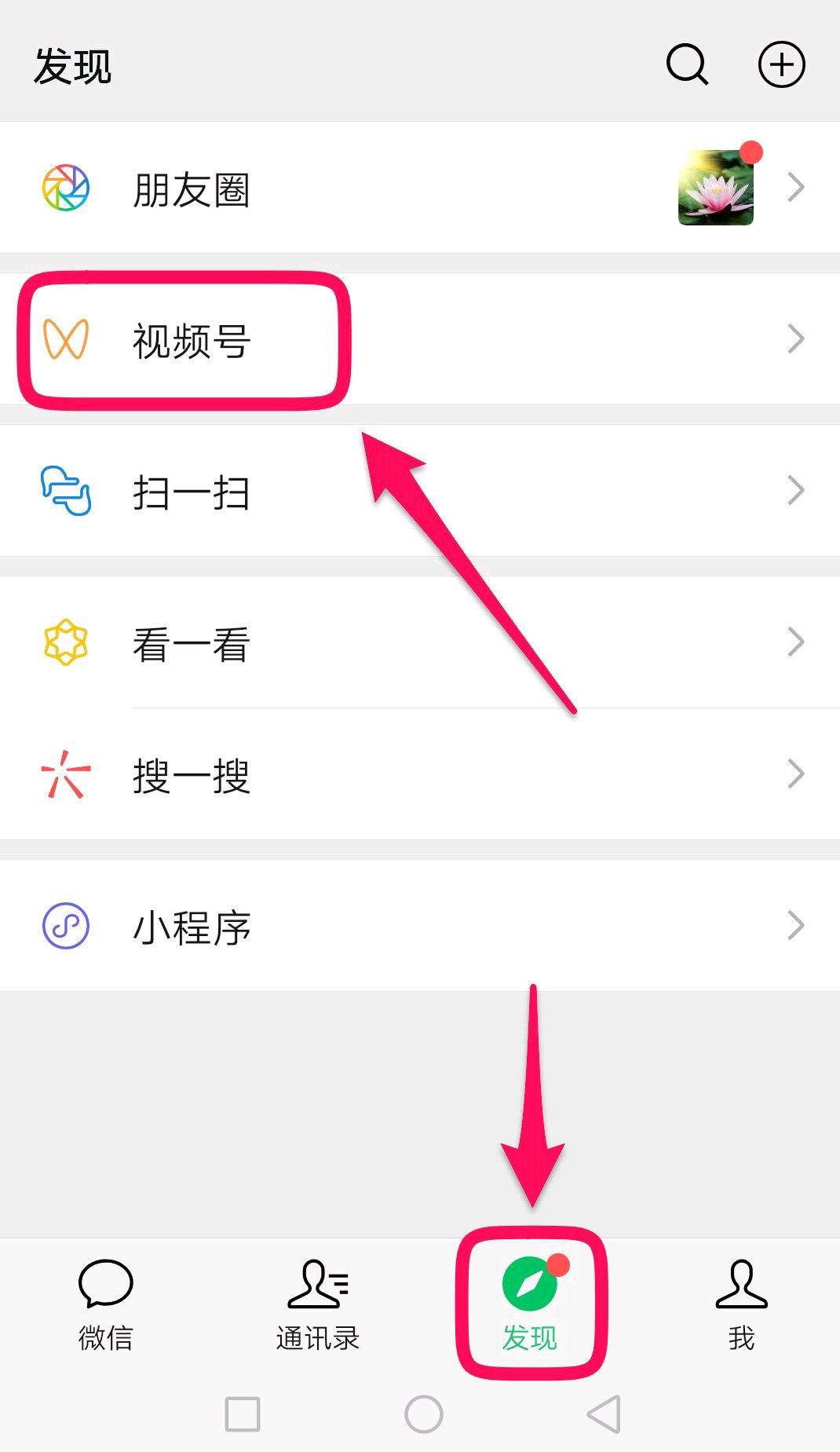Open the search magnifier icon
Viewport: 840px width, 1452px height.
pyautogui.click(x=688, y=64)
